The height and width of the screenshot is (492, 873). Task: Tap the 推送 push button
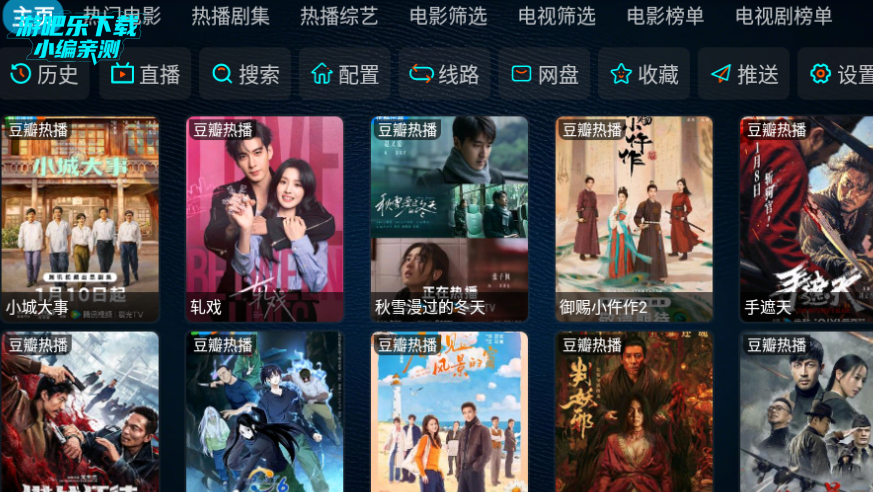point(744,74)
